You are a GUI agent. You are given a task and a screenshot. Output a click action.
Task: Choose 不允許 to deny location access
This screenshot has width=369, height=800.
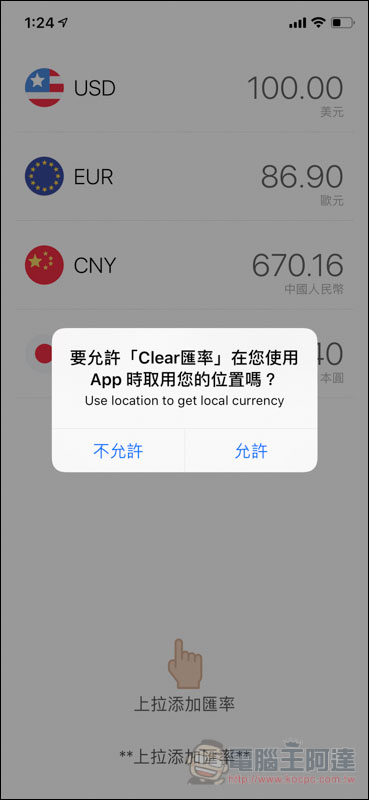coord(118,451)
